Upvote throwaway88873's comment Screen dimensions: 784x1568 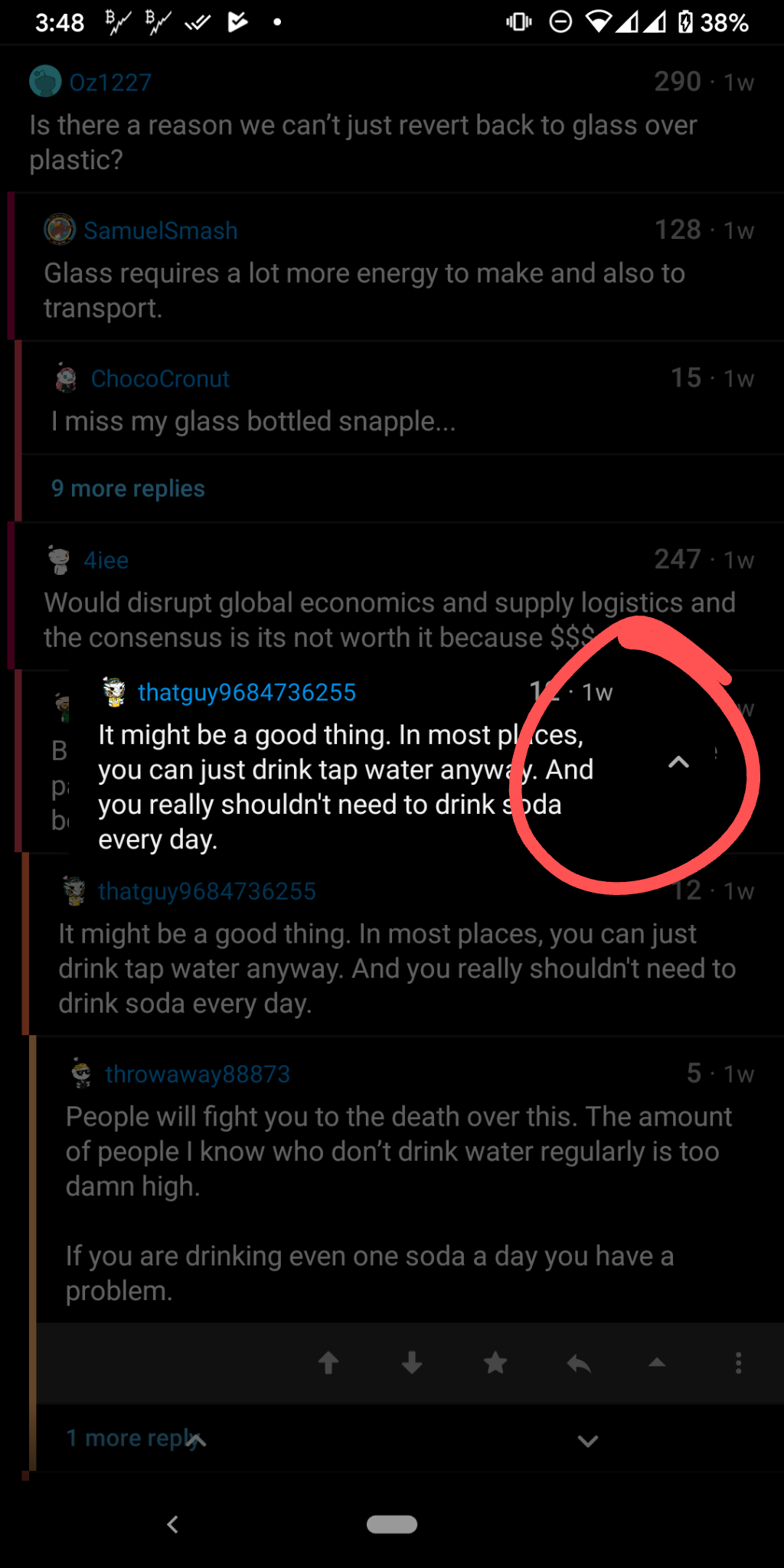click(x=328, y=1363)
